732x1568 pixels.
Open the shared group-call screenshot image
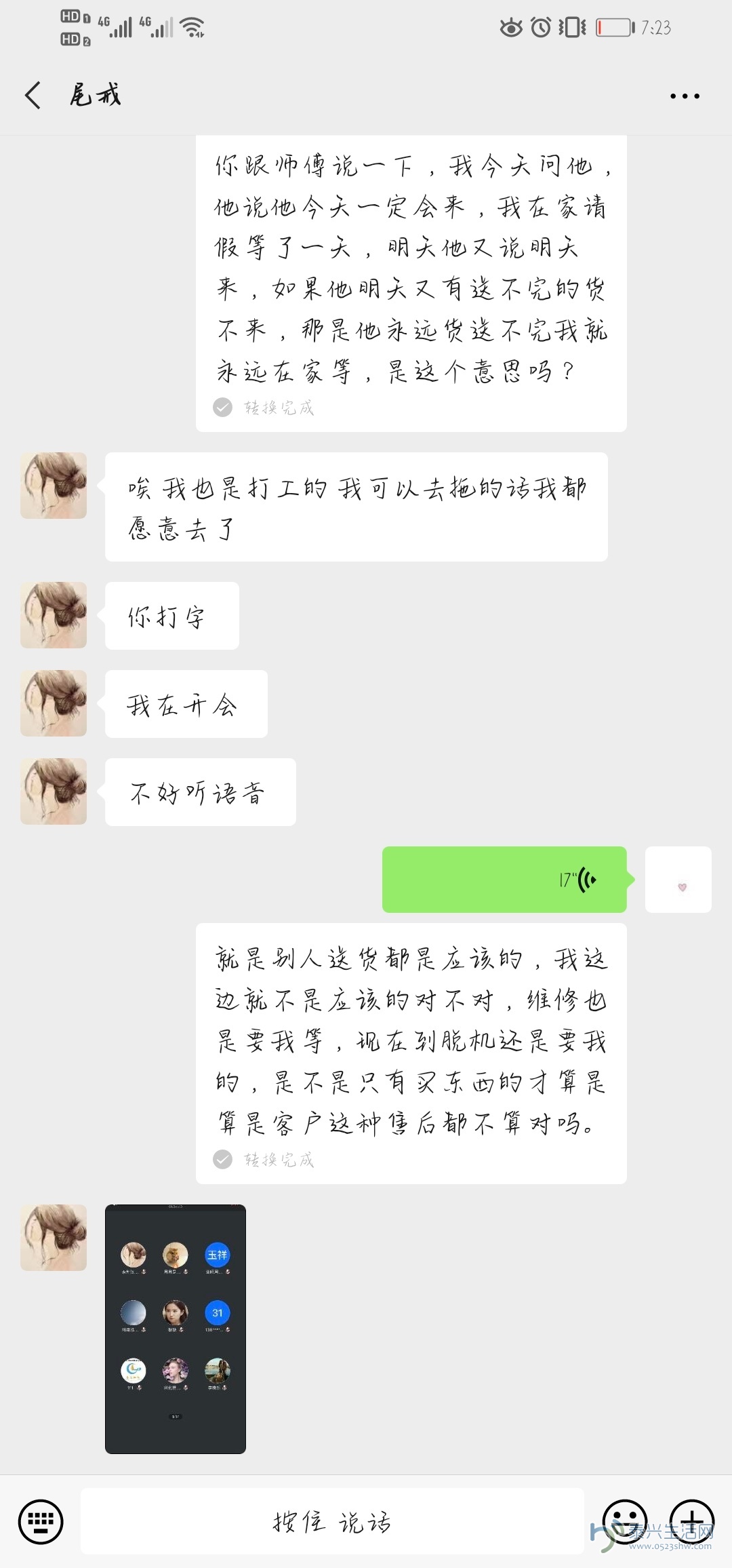click(x=176, y=1329)
